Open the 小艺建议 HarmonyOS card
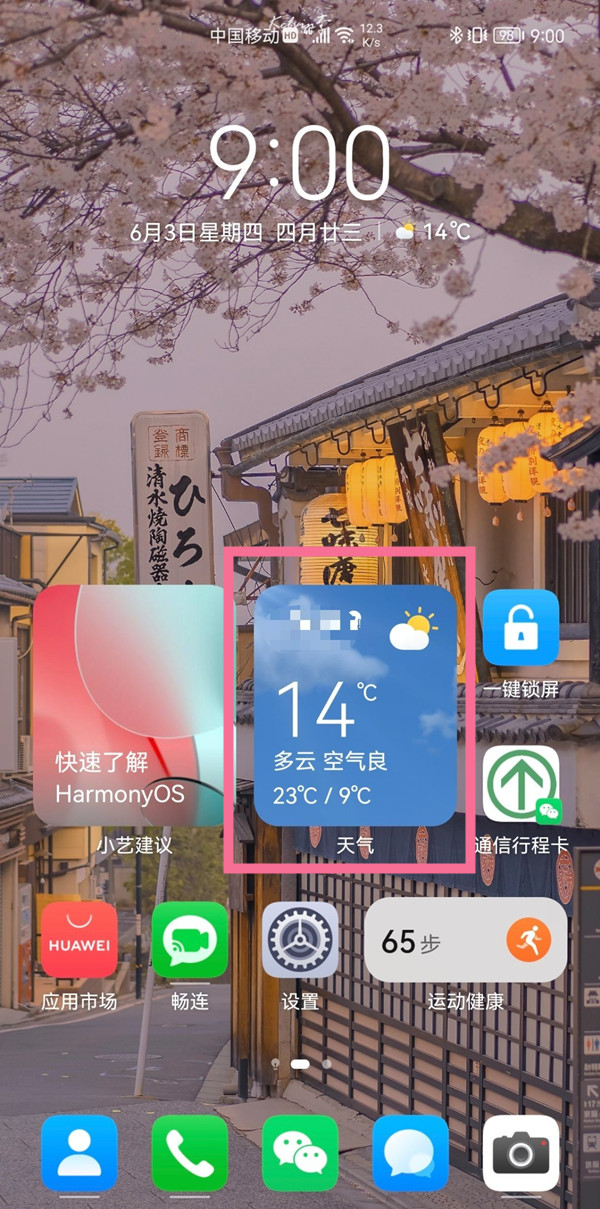The image size is (600, 1209). point(128,705)
